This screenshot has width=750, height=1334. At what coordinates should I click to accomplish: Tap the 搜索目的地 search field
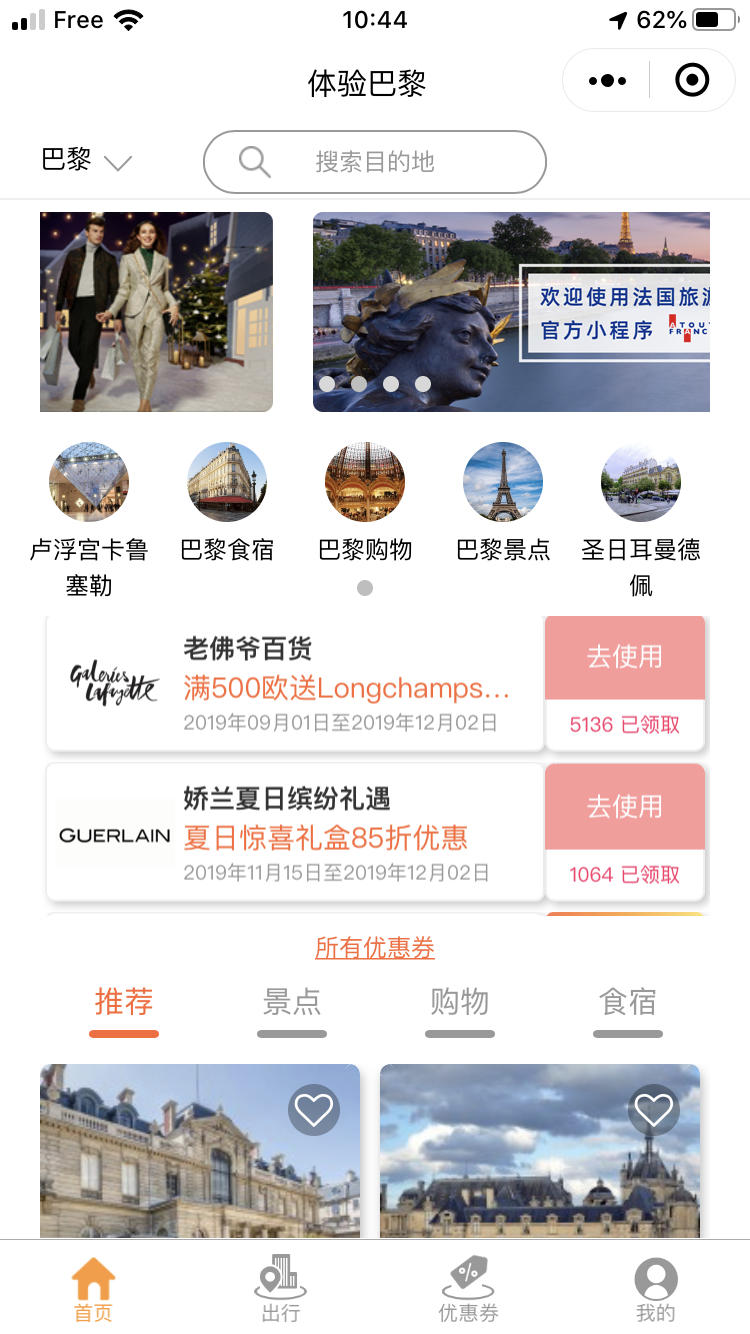[375, 161]
